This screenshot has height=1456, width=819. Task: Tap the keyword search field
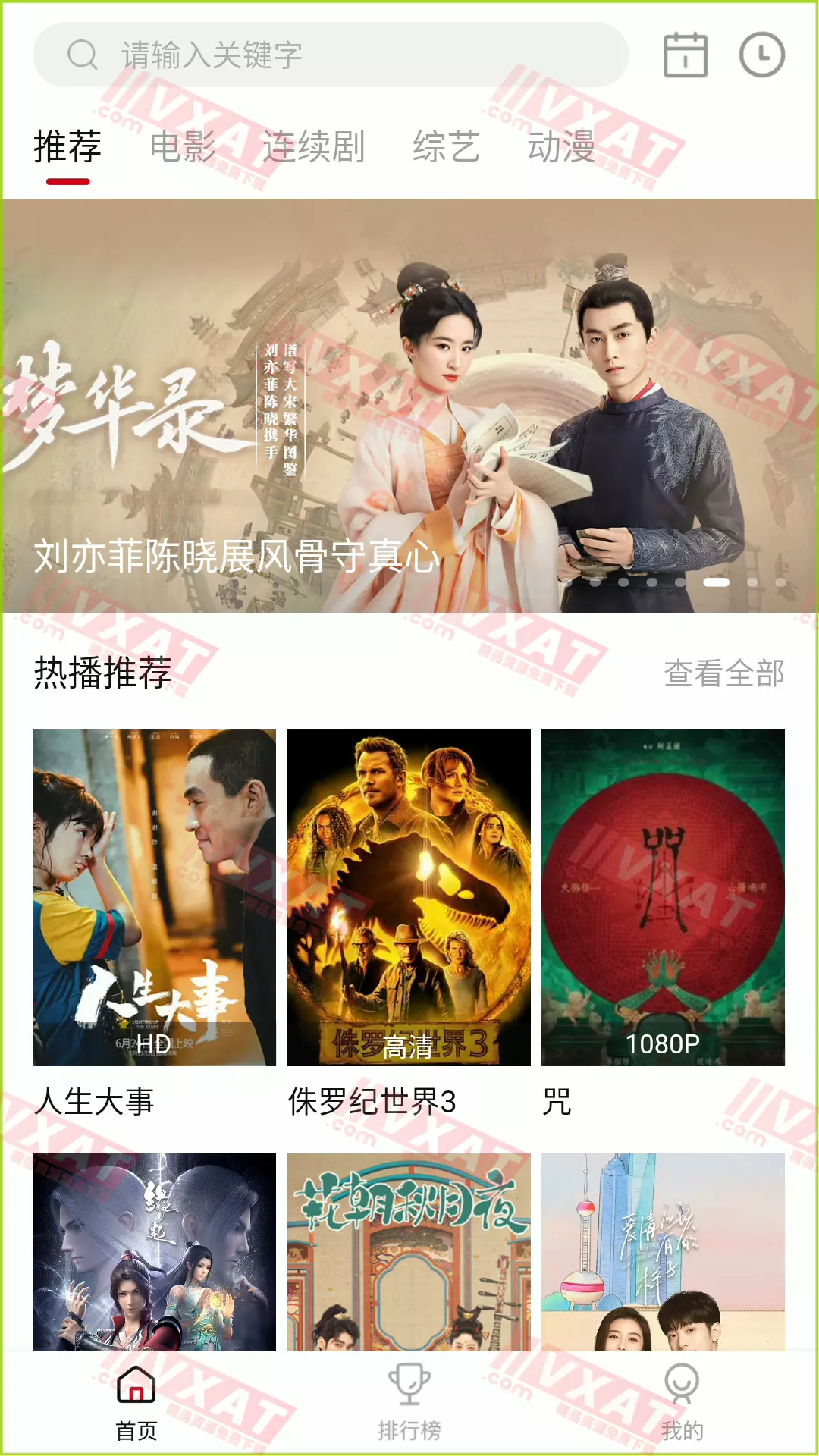(x=331, y=55)
